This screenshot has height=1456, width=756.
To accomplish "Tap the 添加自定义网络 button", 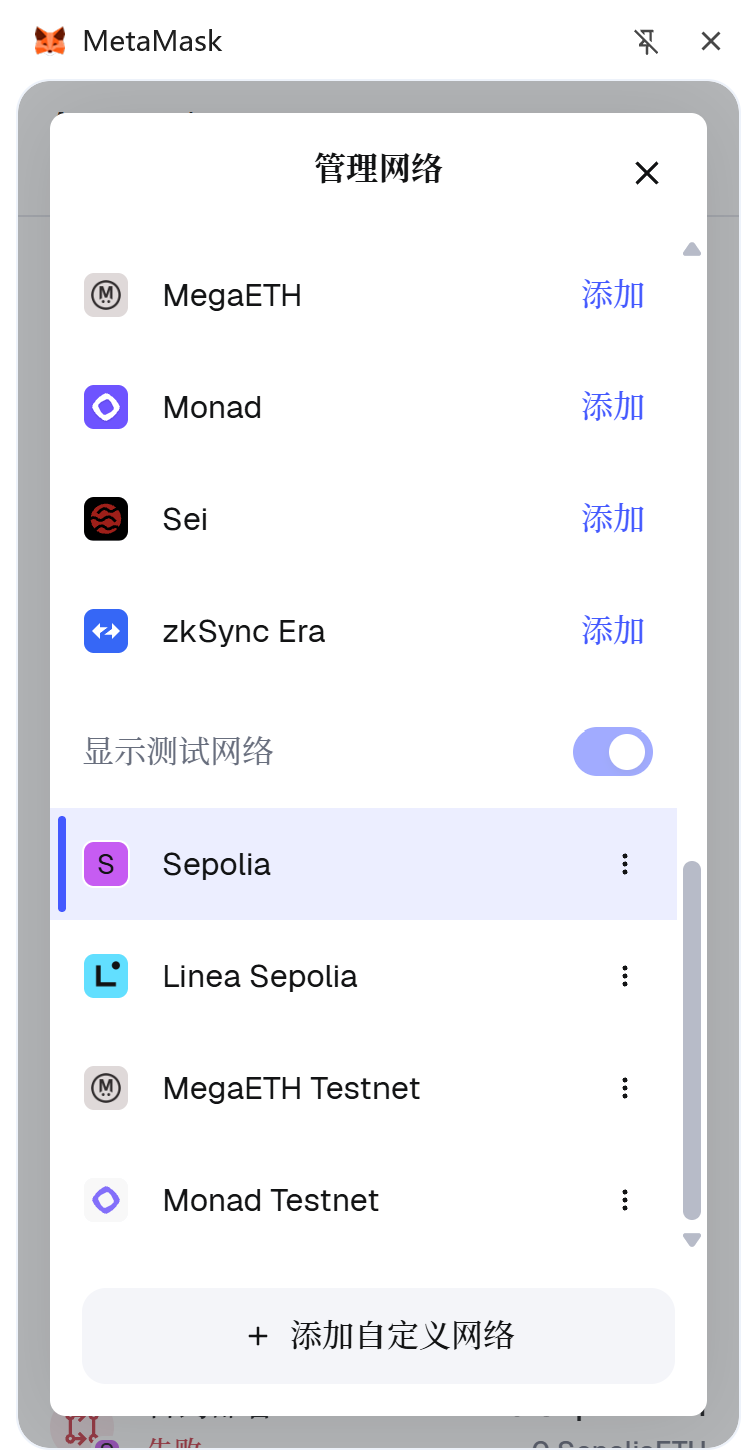I will 378,1335.
